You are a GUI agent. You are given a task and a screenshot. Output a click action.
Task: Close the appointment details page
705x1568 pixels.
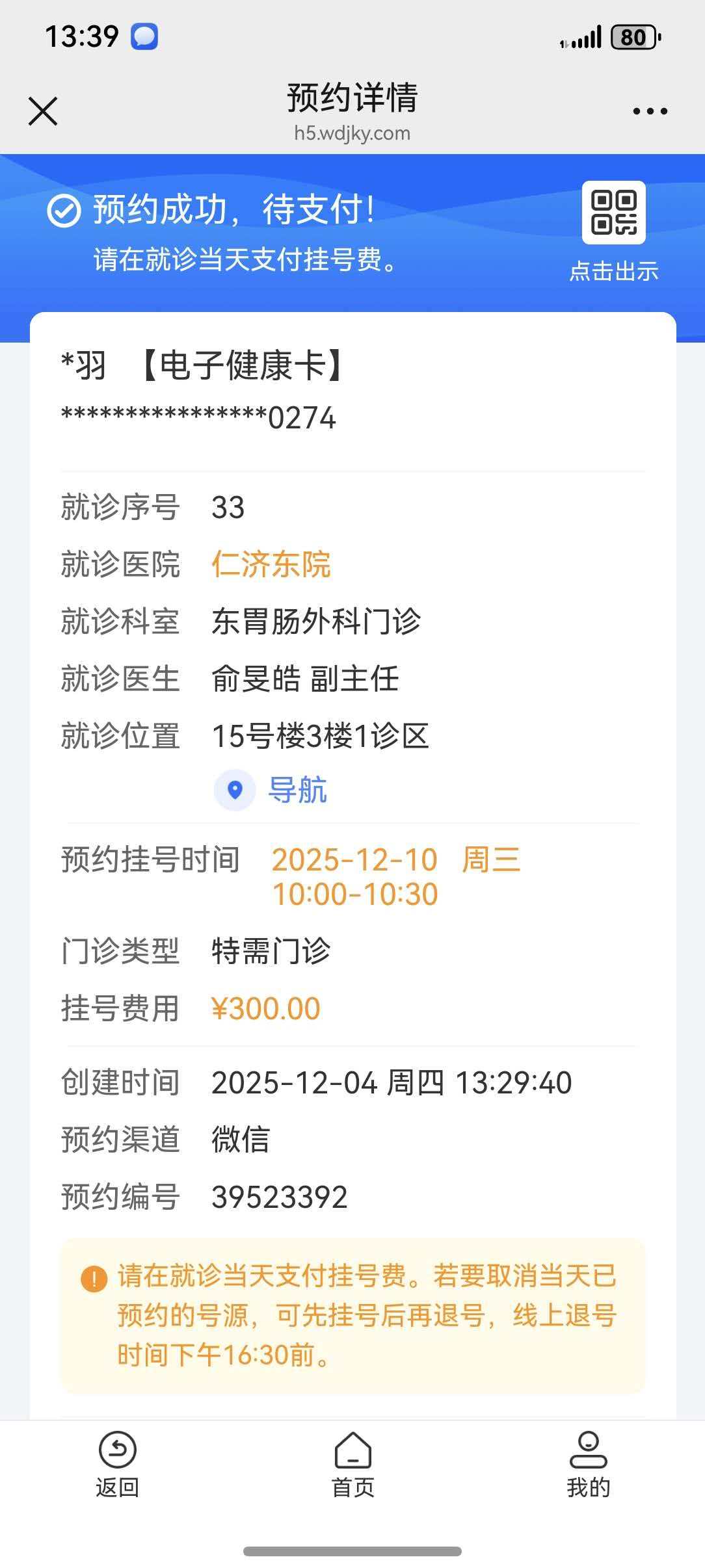tap(43, 111)
